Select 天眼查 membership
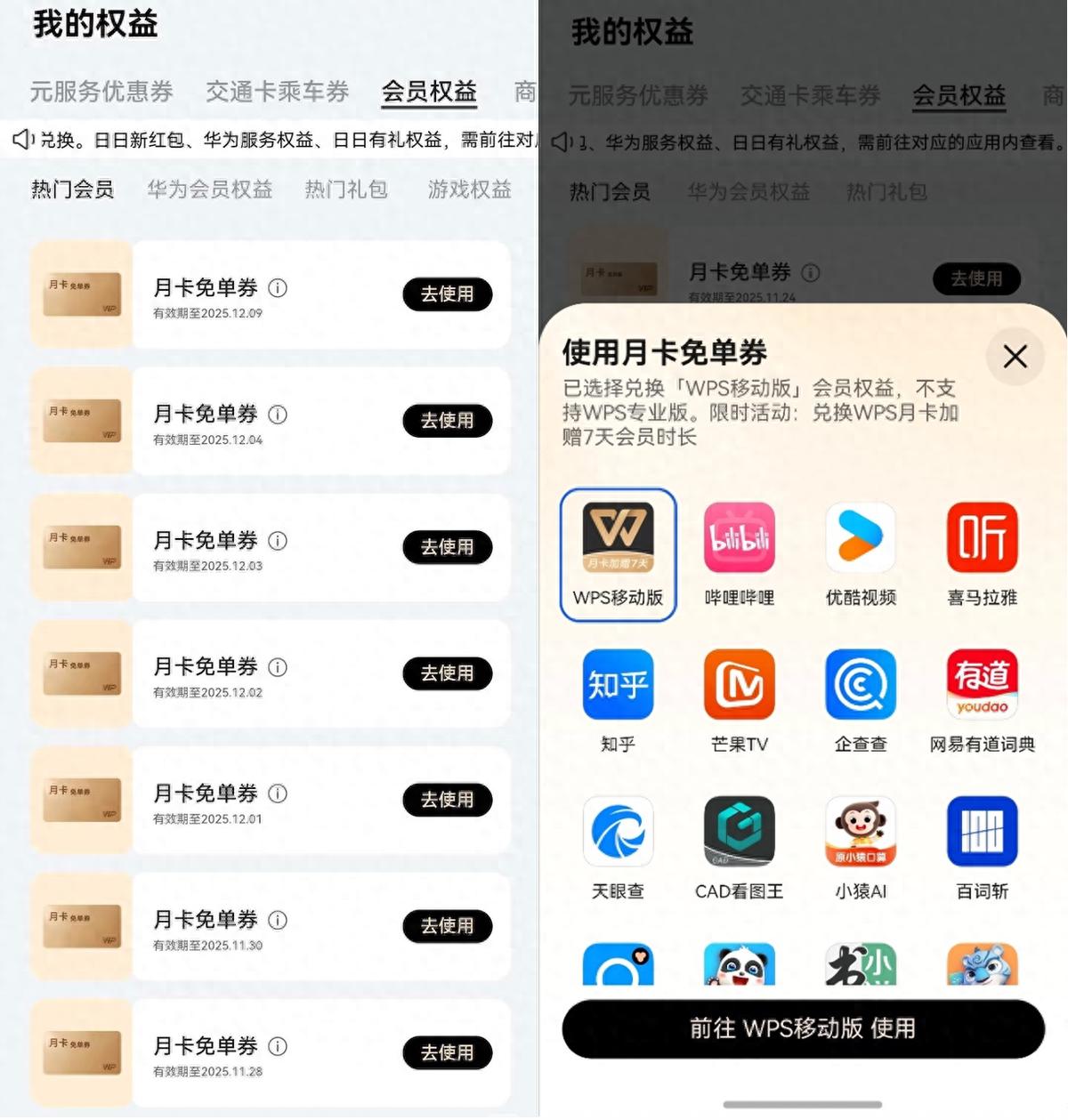This screenshot has width=1068, height=1120. [x=618, y=847]
